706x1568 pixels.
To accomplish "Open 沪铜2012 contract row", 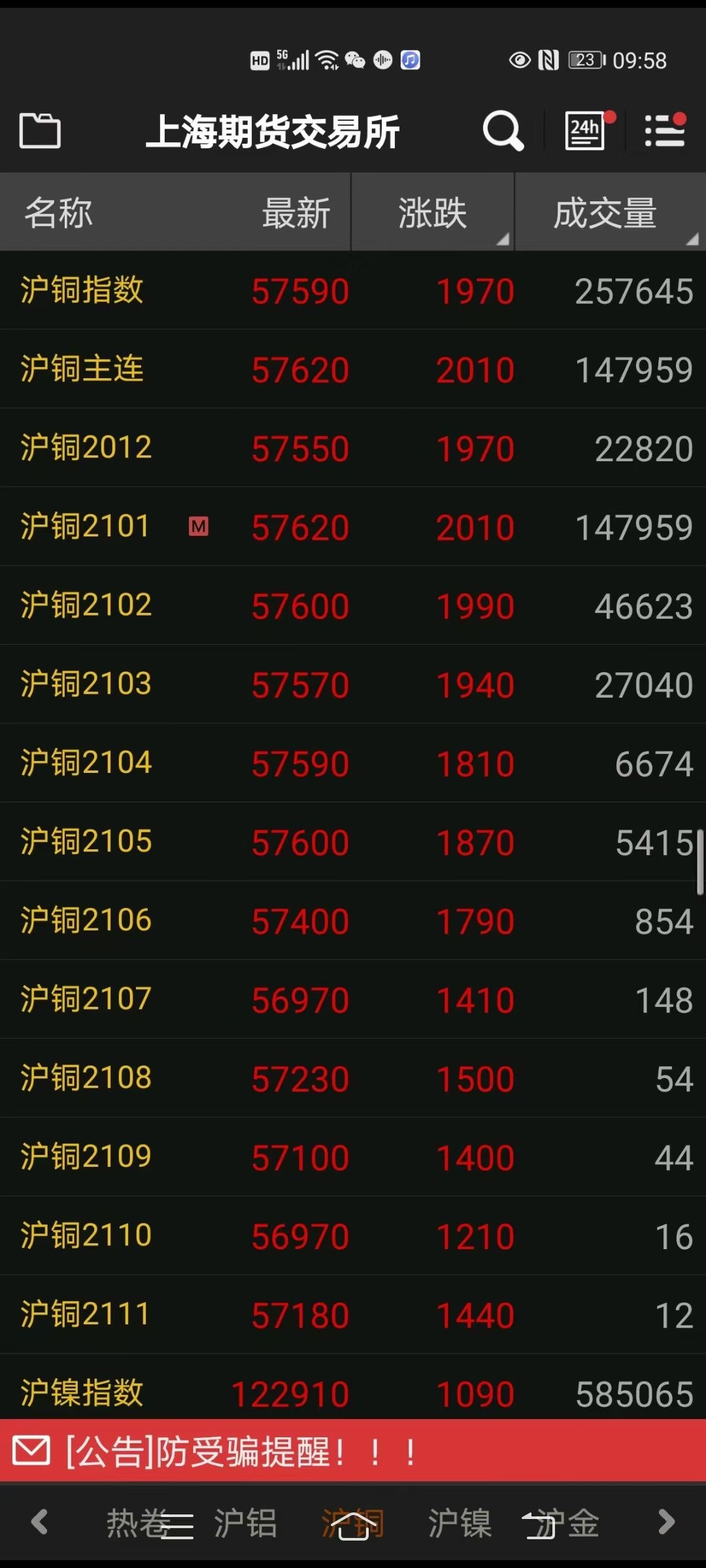I will click(x=353, y=448).
